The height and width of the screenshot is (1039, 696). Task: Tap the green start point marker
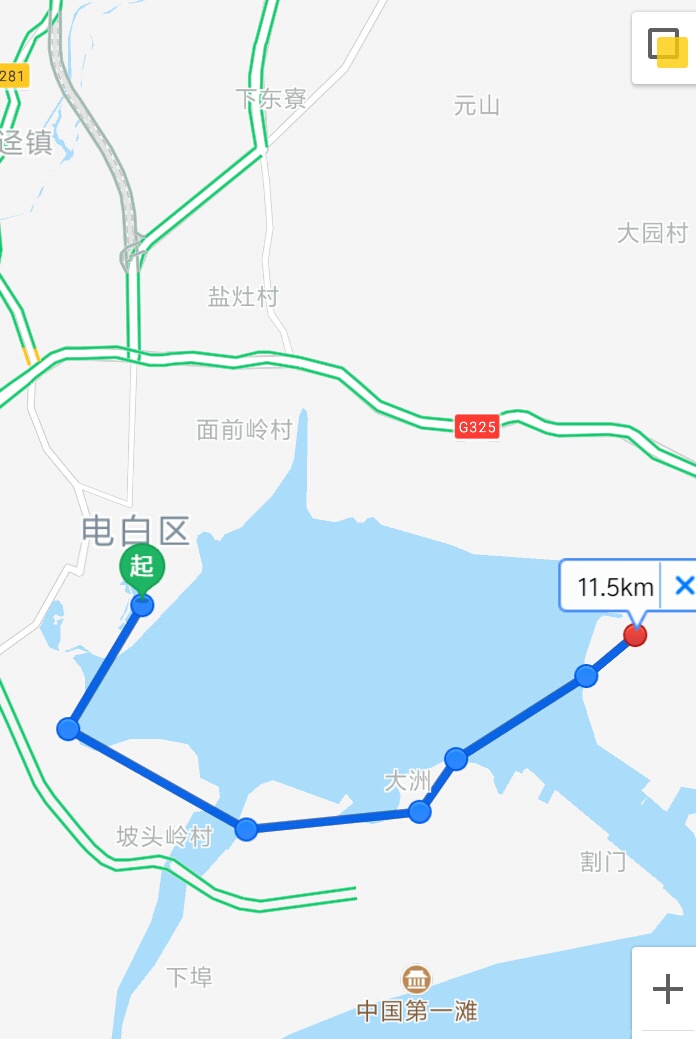[x=142, y=568]
